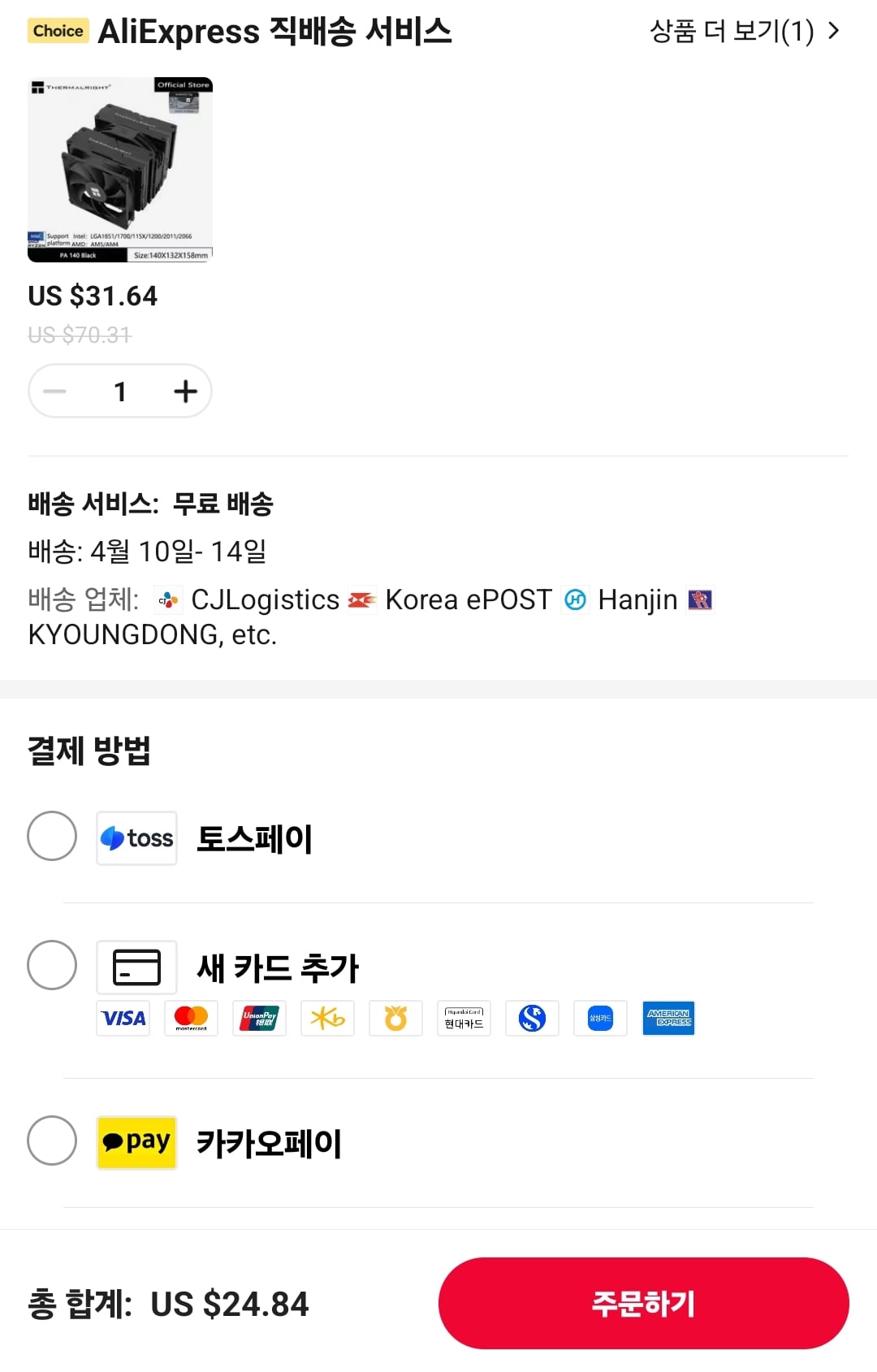Choose 카카오페이 payment method
Screen dimensions: 877x1372
click(52, 1142)
